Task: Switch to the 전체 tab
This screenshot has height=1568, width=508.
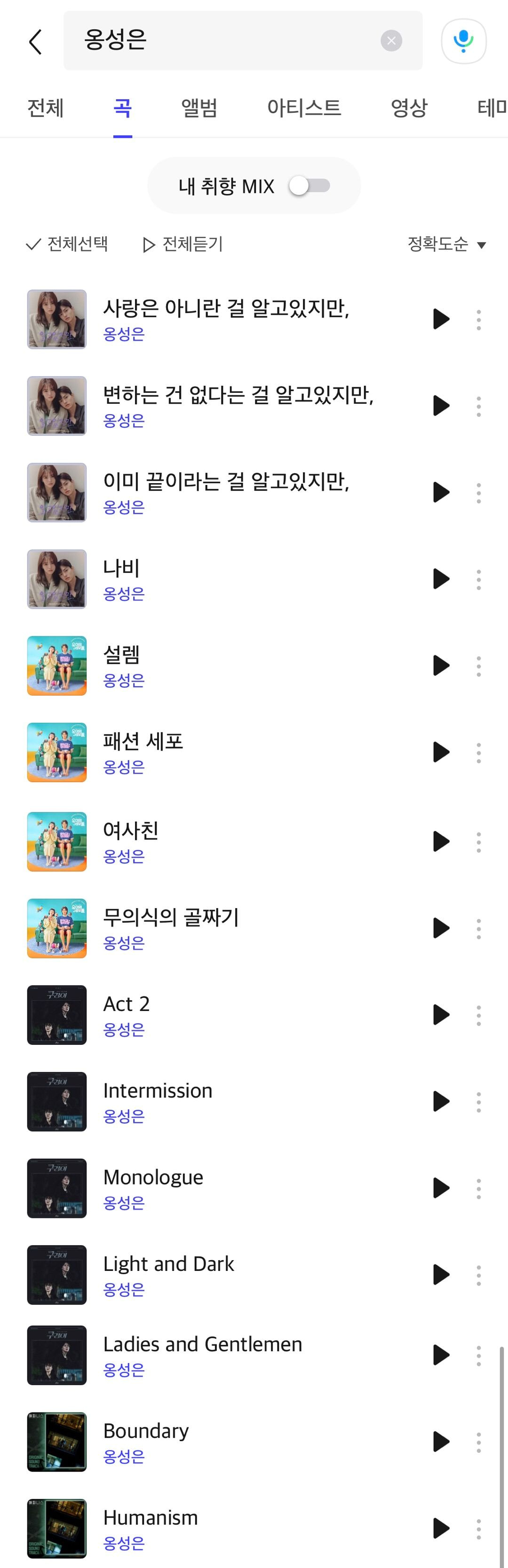Action: coord(46,109)
